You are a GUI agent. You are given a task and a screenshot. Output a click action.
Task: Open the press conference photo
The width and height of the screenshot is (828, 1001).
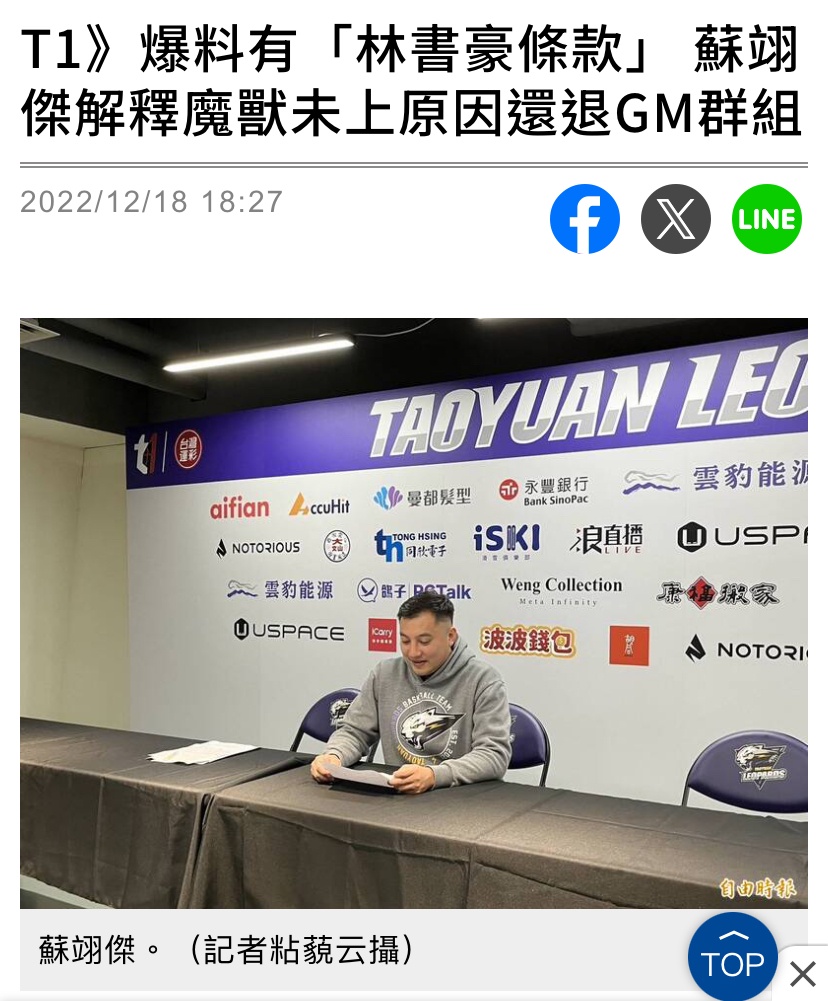(414, 613)
